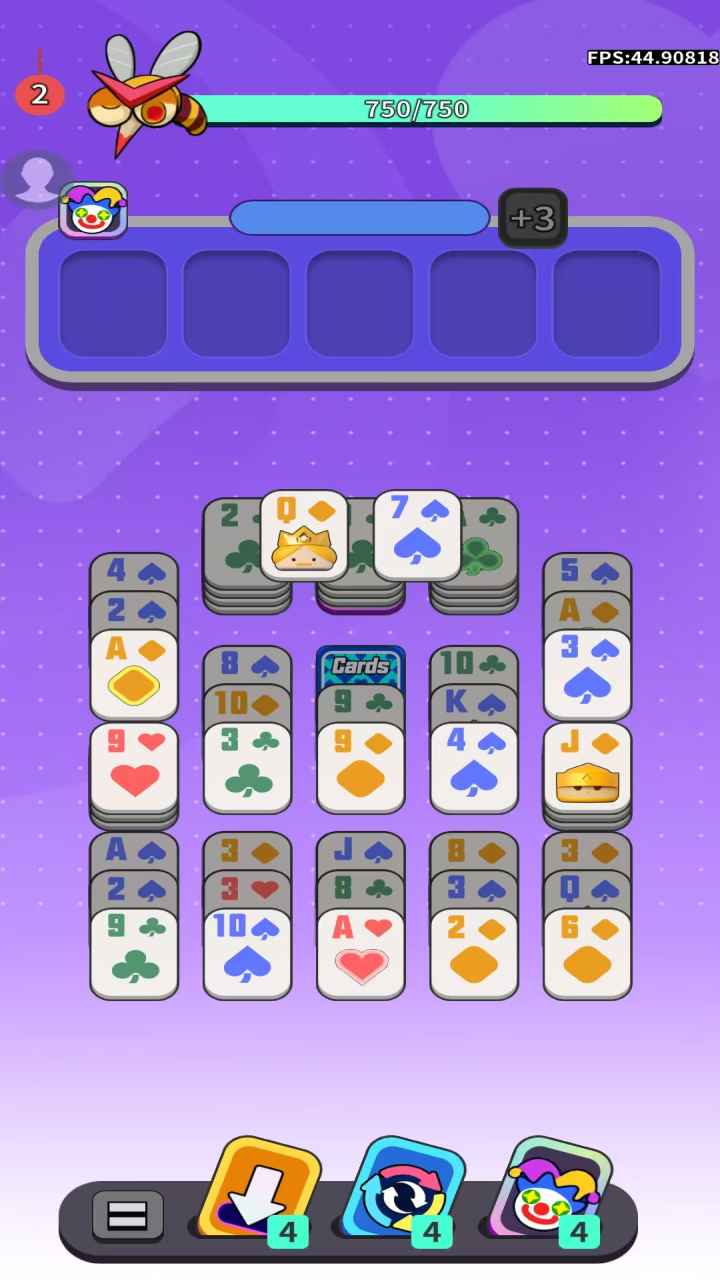Select the 3 of clubs card
720x1280 pixels.
coord(247,767)
